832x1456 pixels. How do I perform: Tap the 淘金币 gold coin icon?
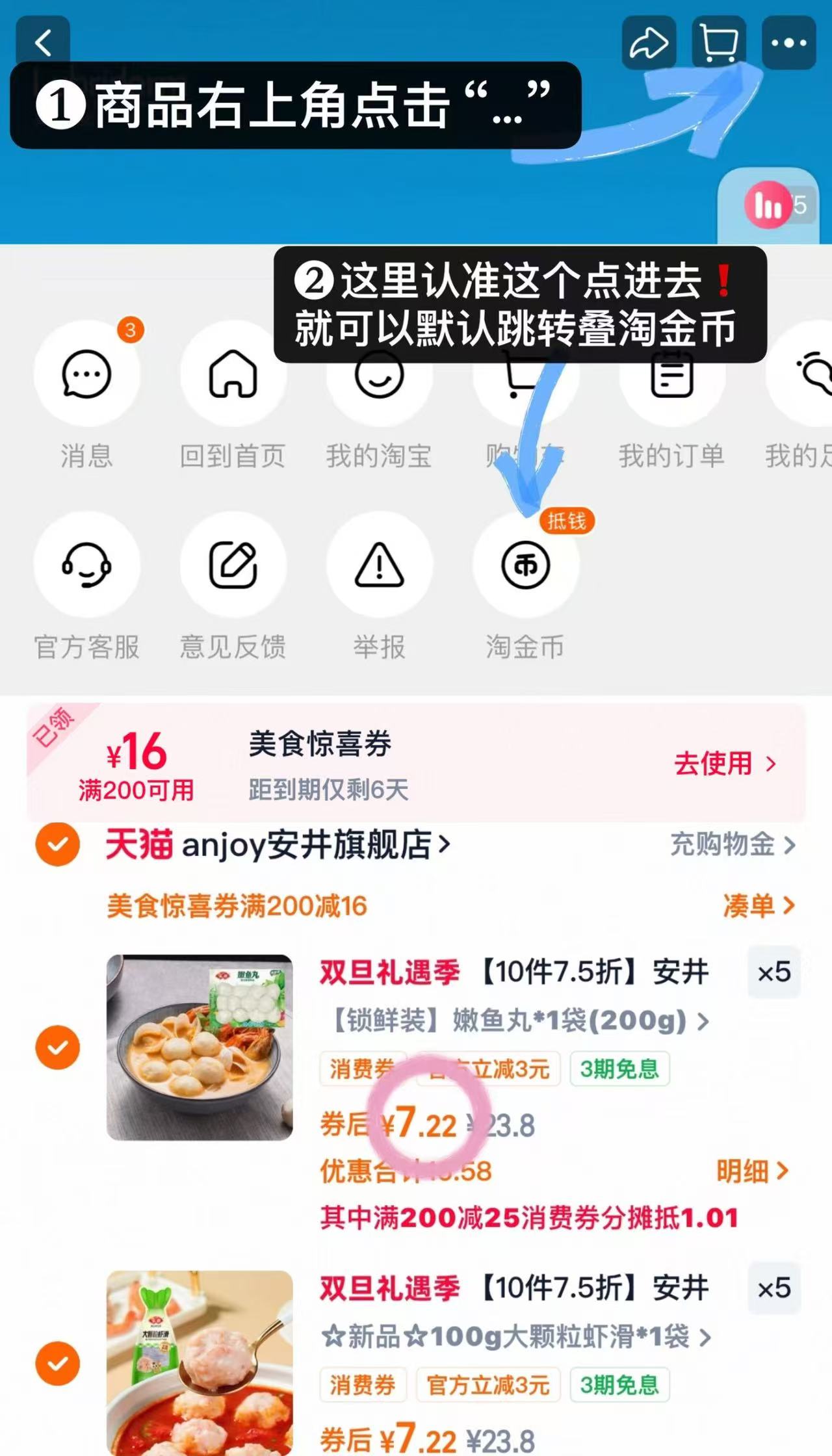pos(525,564)
